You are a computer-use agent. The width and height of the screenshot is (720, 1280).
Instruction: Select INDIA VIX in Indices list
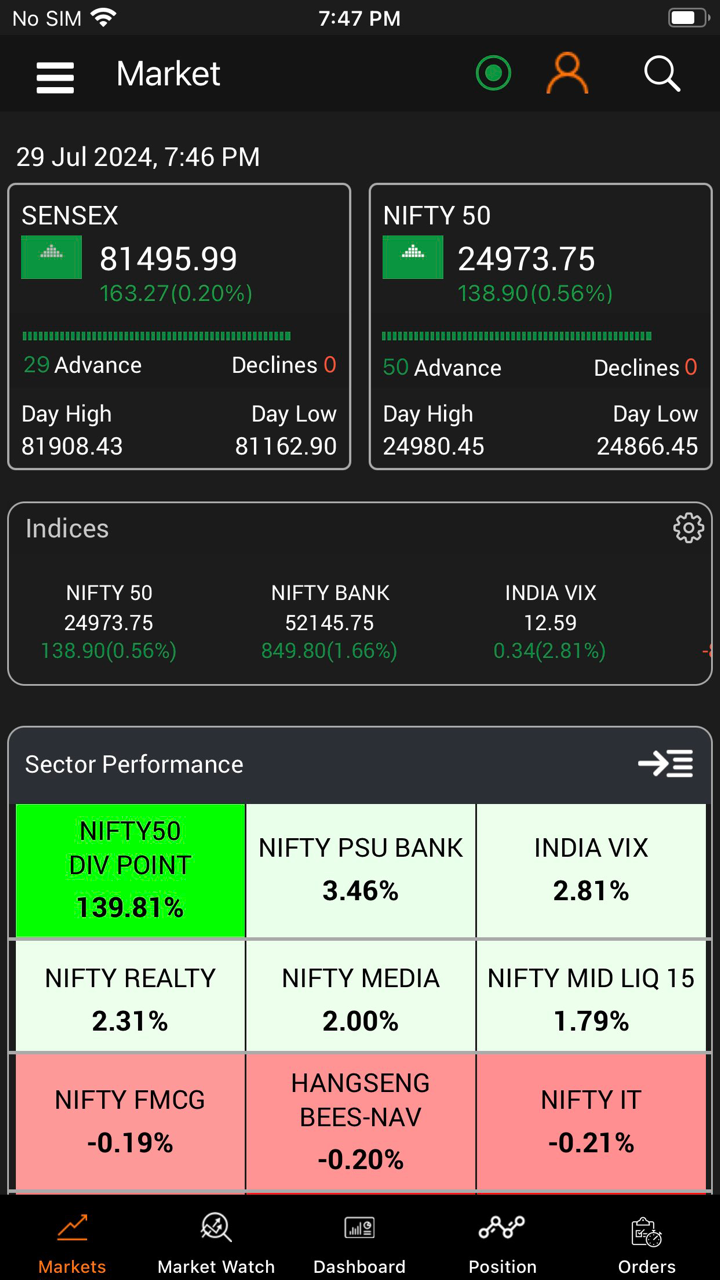[550, 622]
